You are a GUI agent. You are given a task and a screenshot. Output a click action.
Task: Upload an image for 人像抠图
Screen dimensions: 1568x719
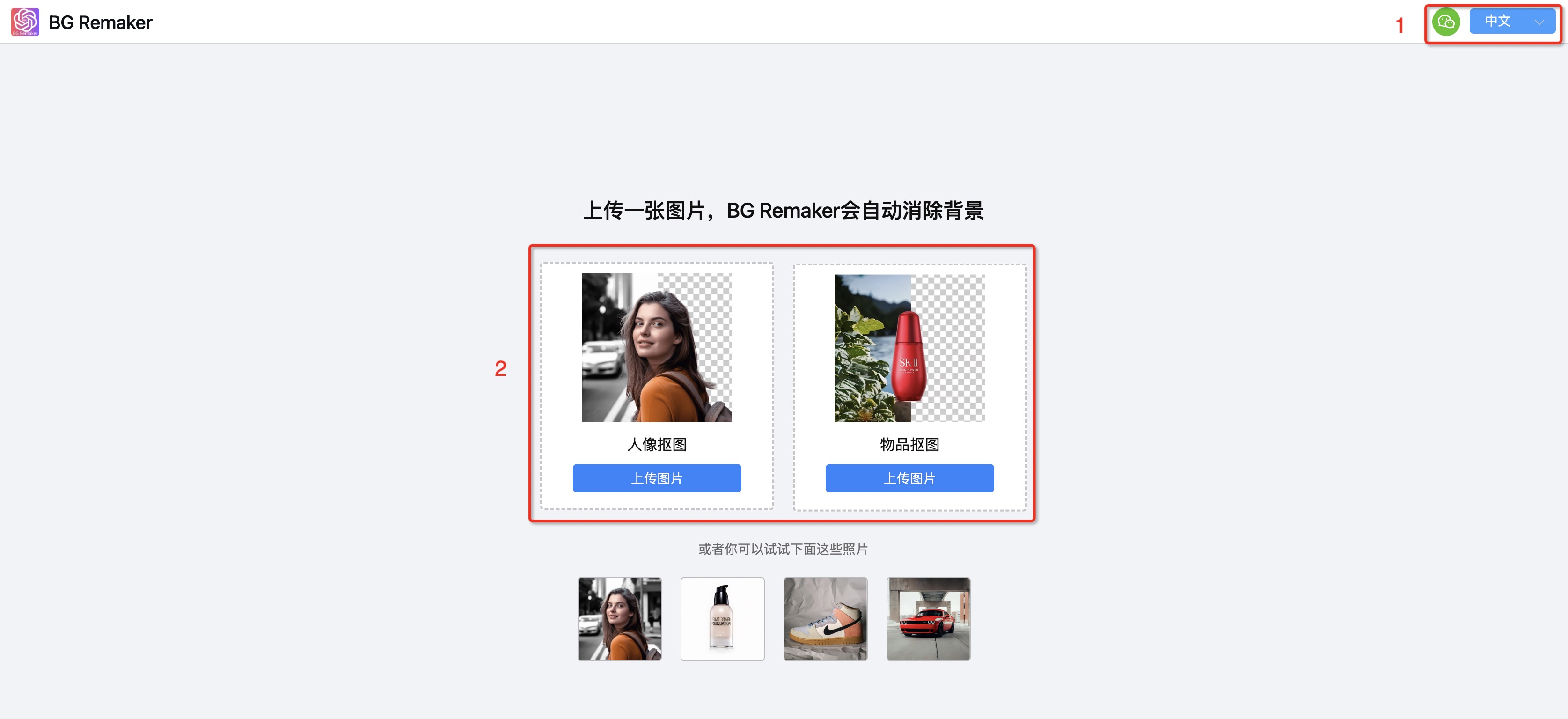click(x=656, y=478)
